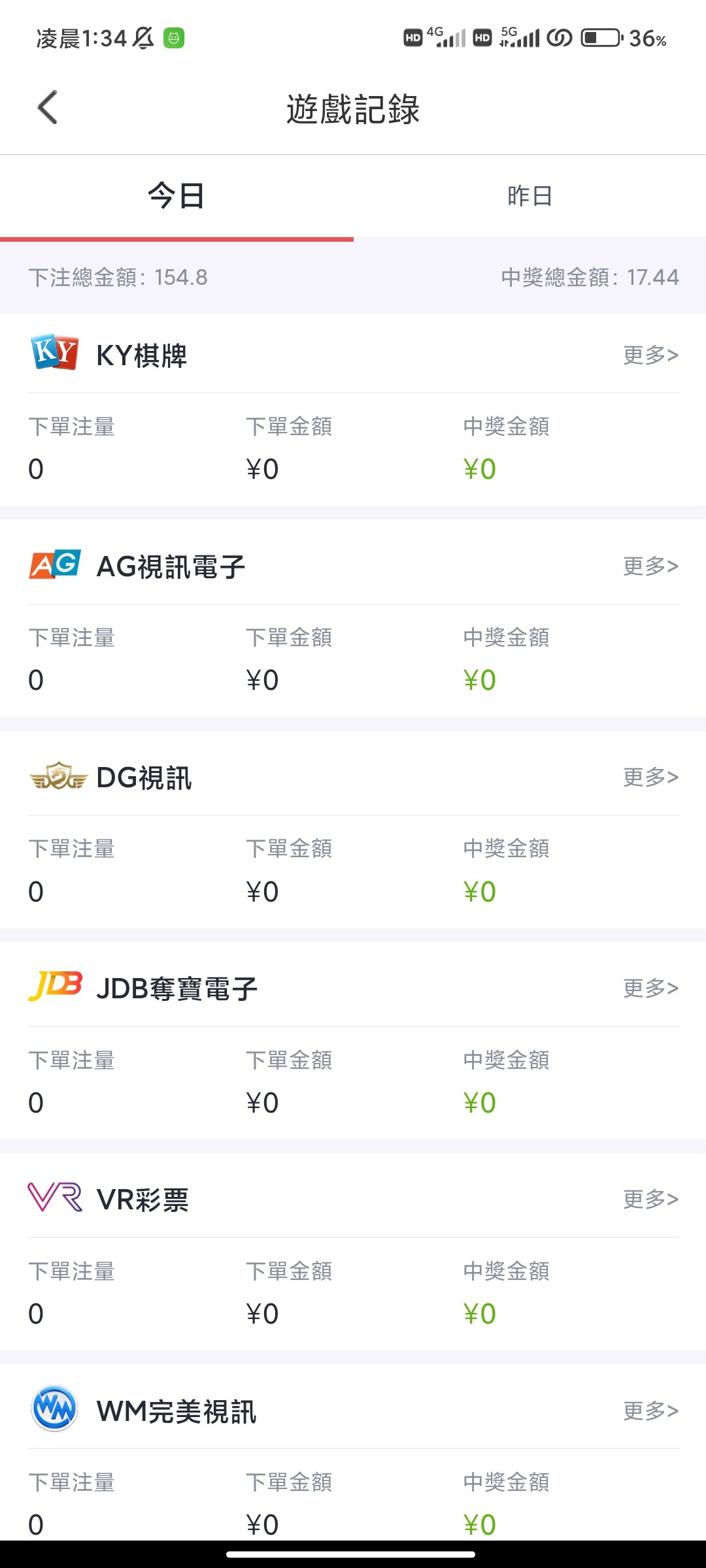Image resolution: width=706 pixels, height=1568 pixels.
Task: Select the 今日 tab
Action: pyautogui.click(x=176, y=196)
